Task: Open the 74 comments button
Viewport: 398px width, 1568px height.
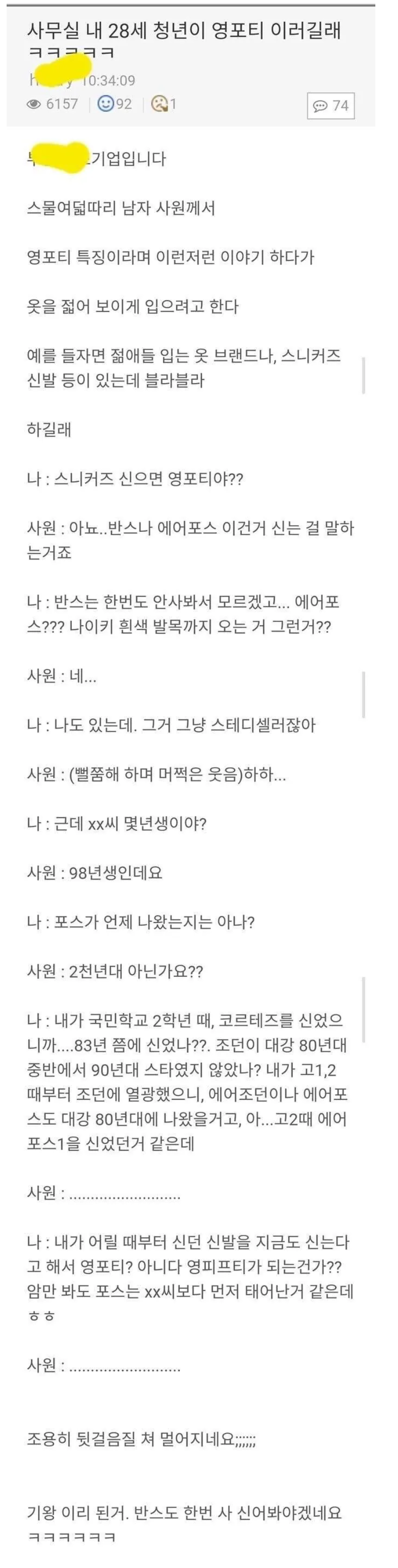Action: (330, 106)
